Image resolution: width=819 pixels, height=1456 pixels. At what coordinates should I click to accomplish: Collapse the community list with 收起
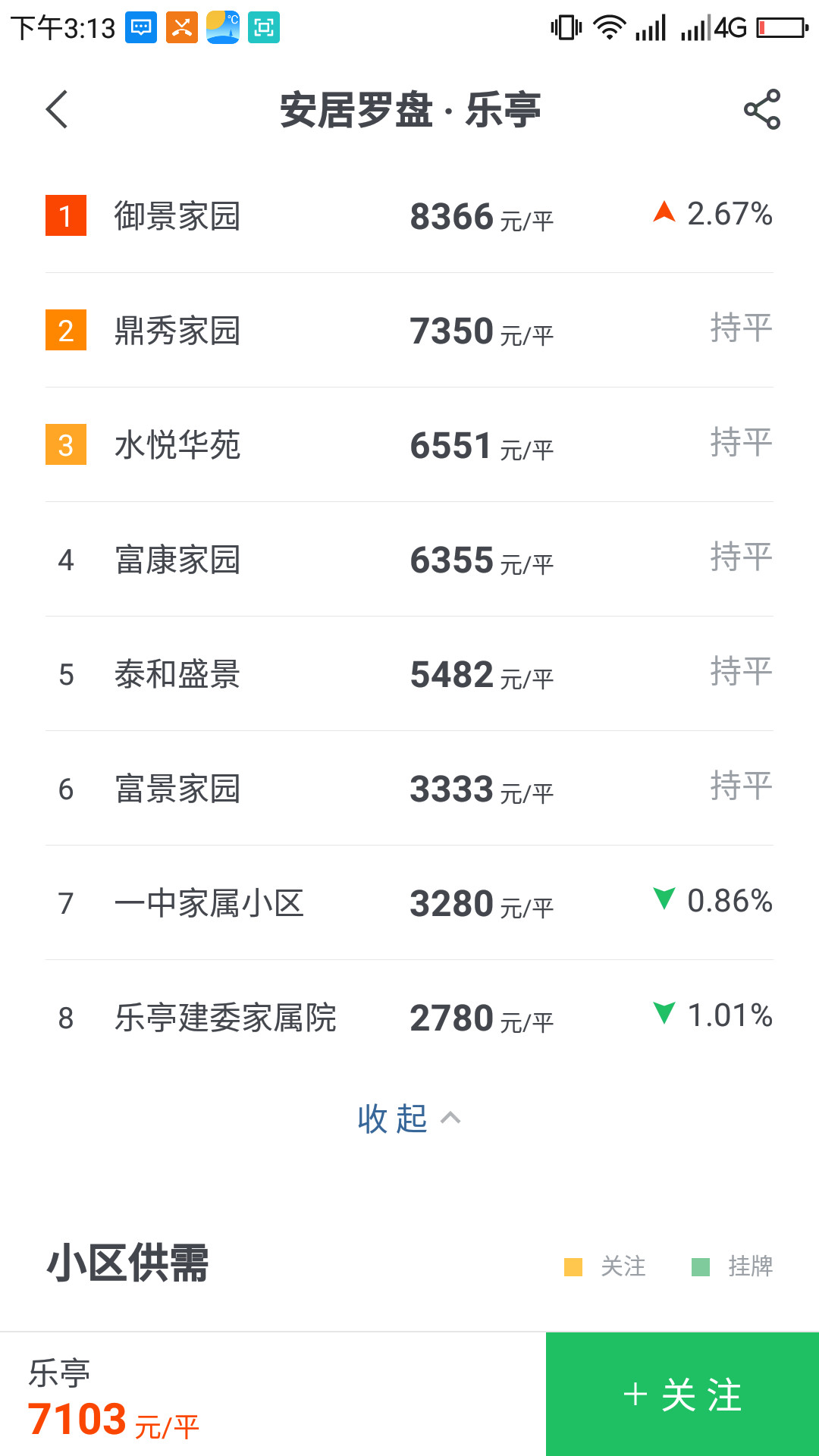click(x=408, y=1119)
